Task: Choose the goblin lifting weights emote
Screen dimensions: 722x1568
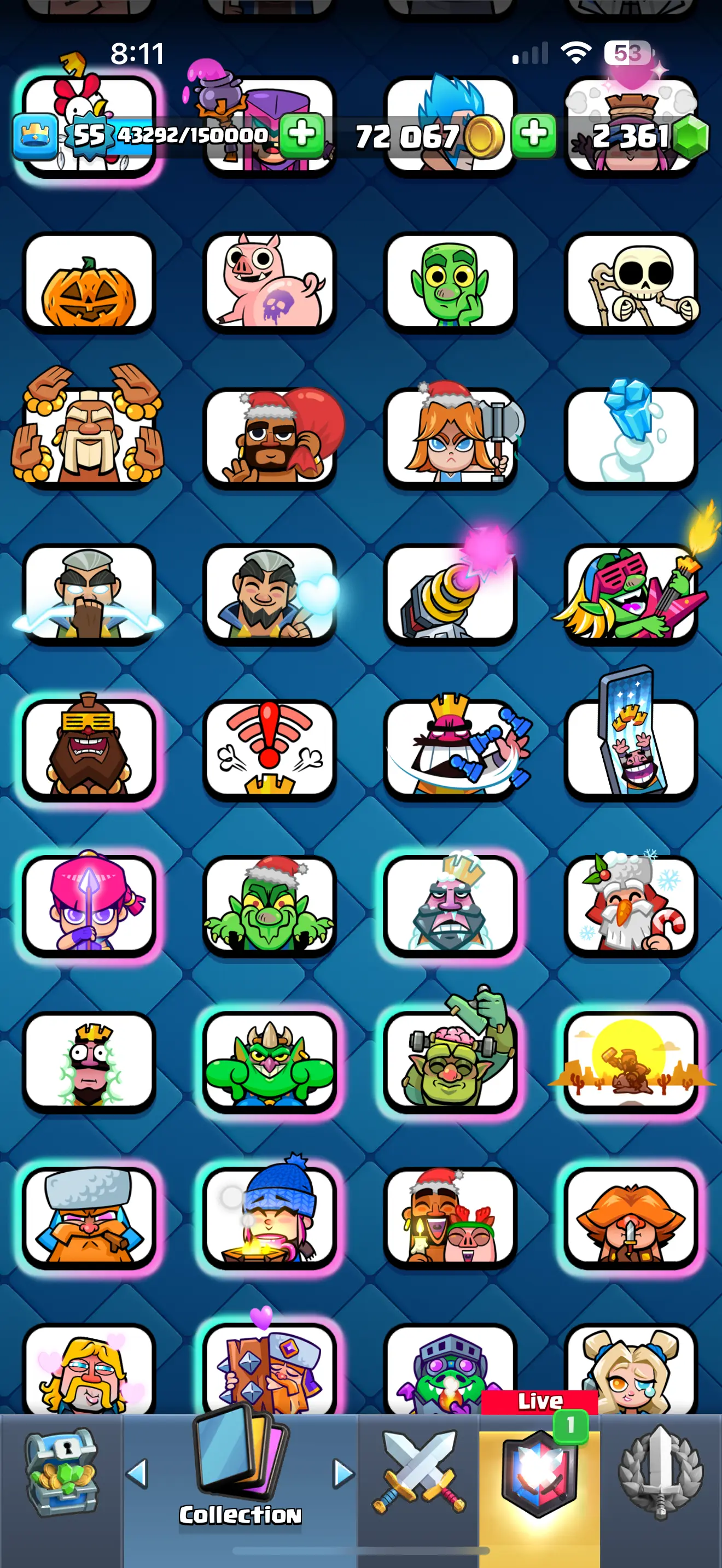Action: tap(450, 1061)
